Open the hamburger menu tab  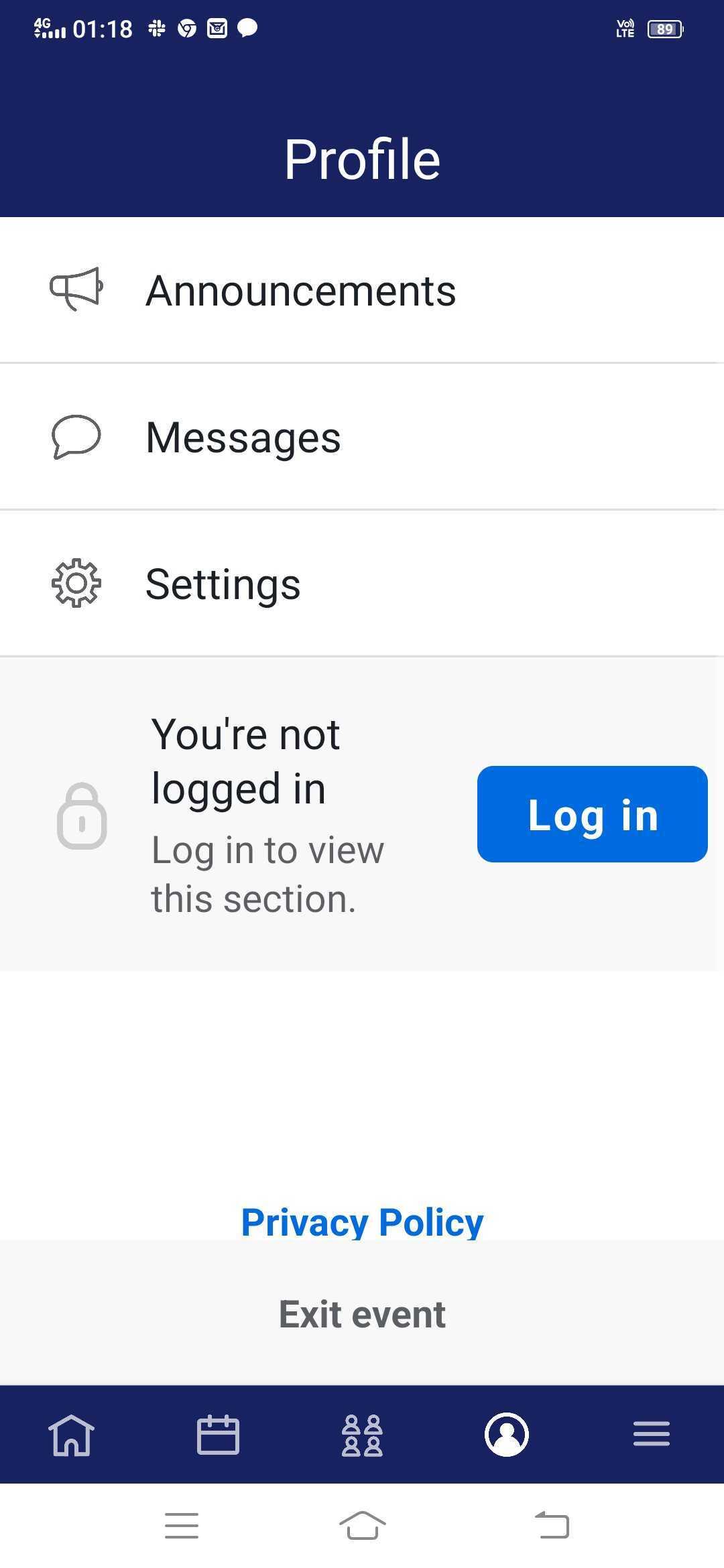pos(652,1434)
